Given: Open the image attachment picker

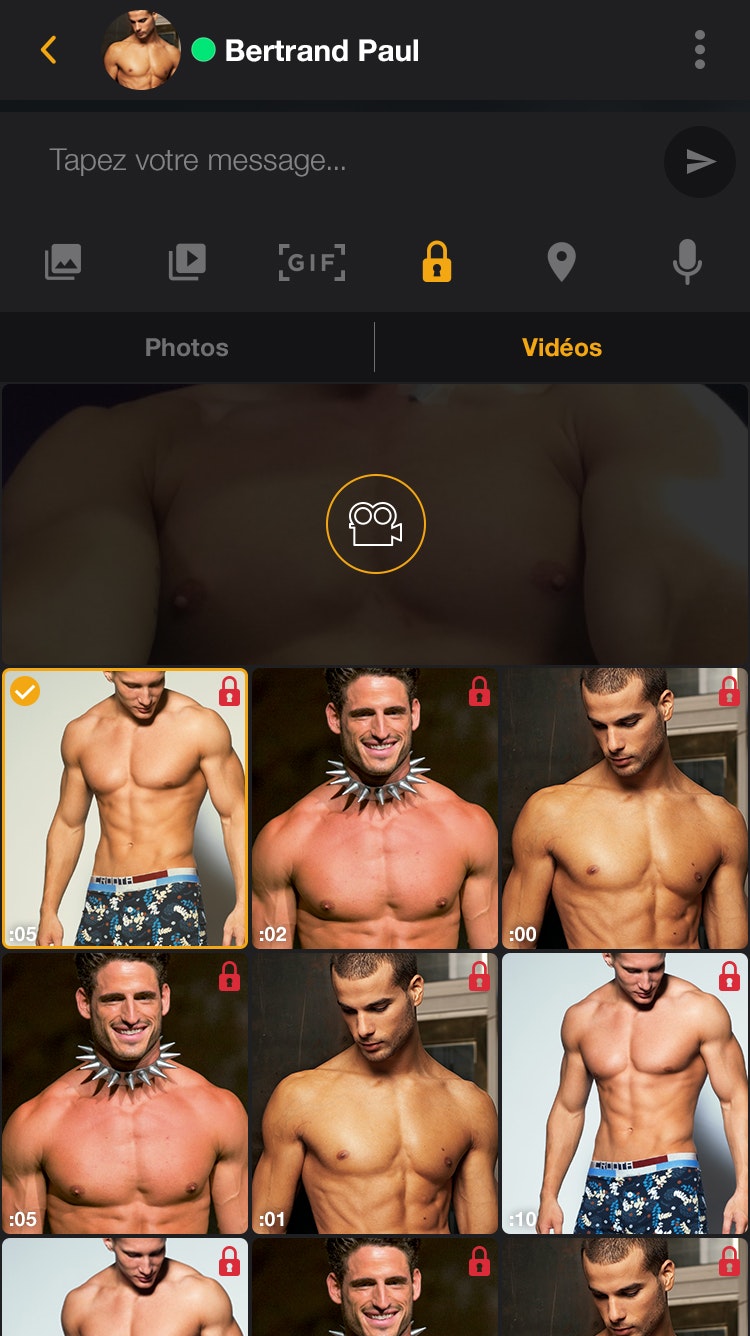Looking at the screenshot, I should [x=62, y=262].
